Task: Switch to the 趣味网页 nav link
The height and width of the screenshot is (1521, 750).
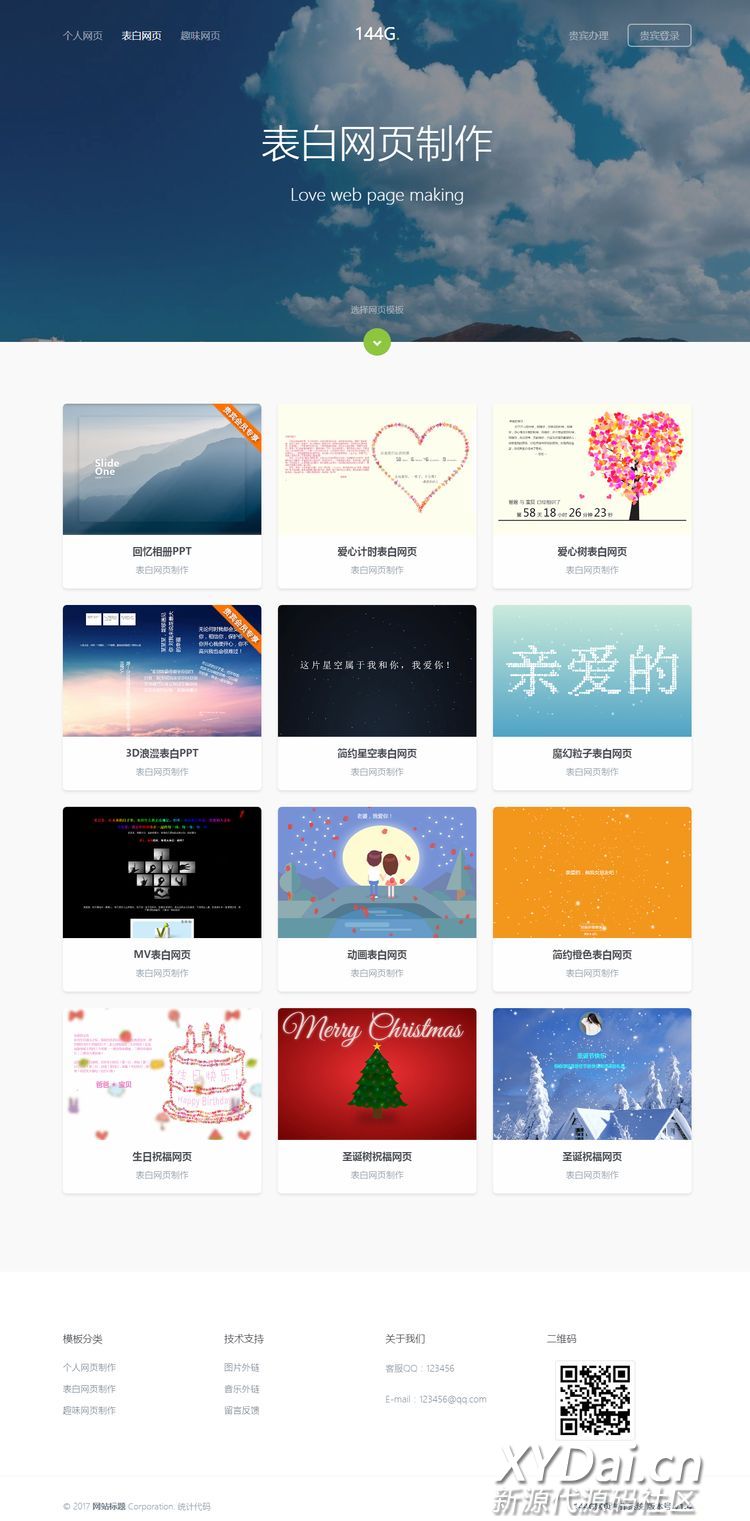Action: pos(200,36)
